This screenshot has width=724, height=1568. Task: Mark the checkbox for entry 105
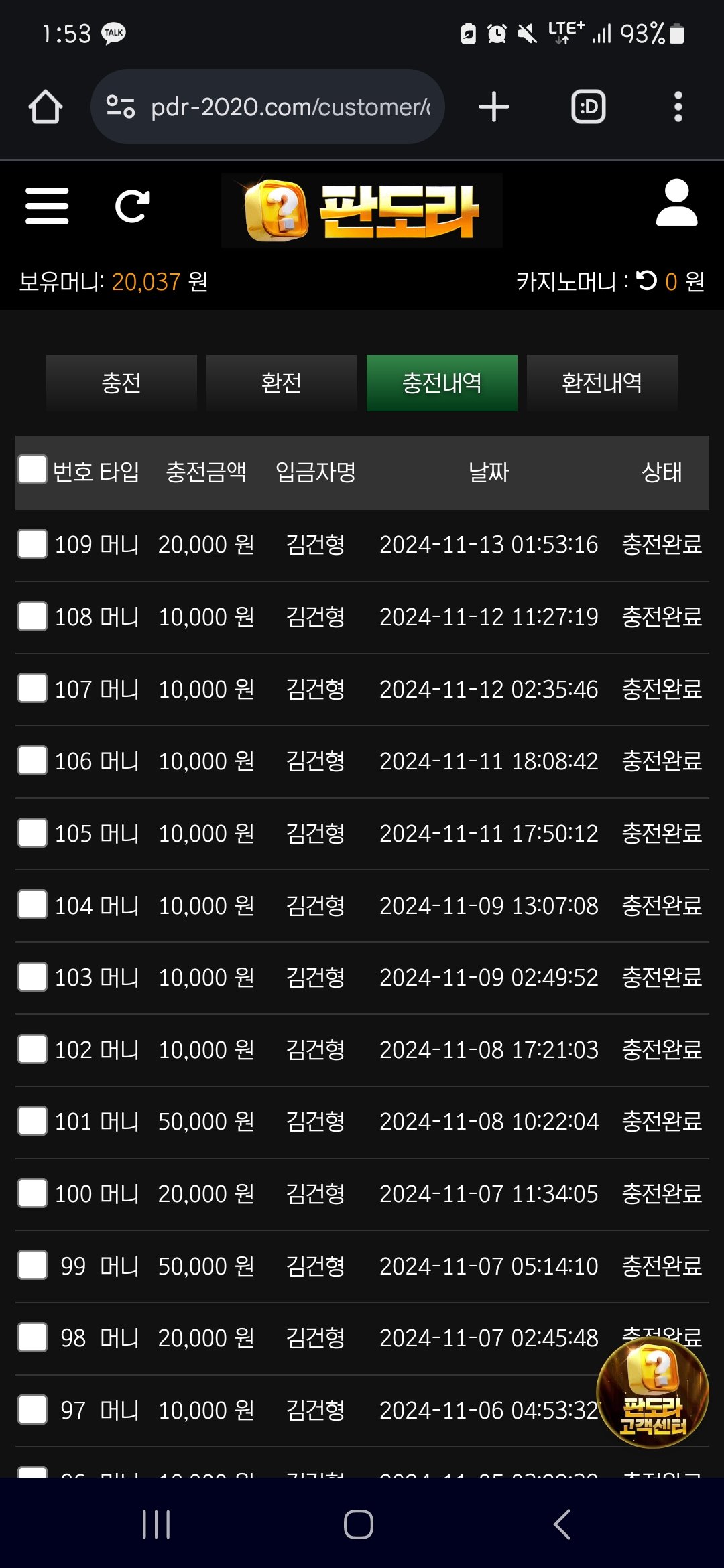pyautogui.click(x=32, y=833)
